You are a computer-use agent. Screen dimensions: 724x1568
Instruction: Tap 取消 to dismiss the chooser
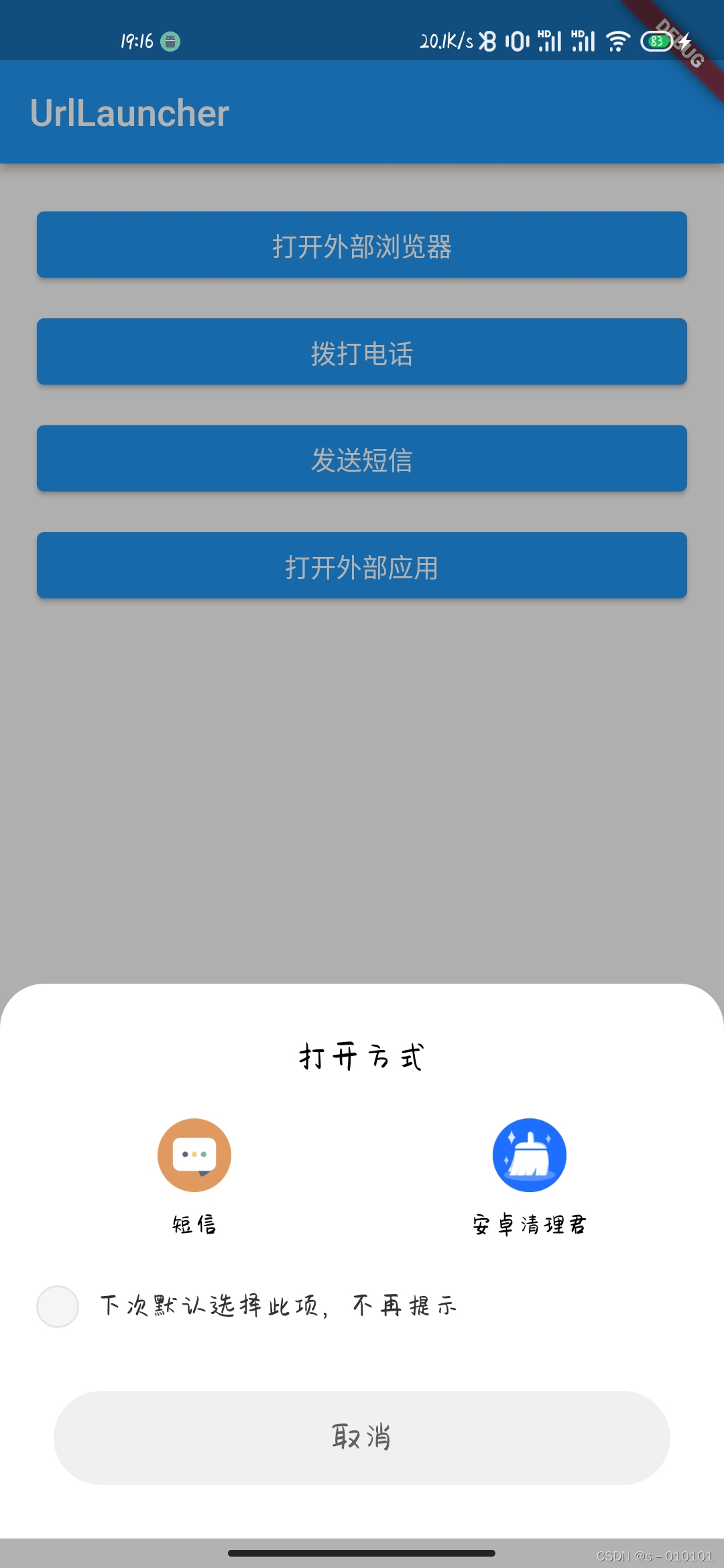pyautogui.click(x=362, y=1437)
